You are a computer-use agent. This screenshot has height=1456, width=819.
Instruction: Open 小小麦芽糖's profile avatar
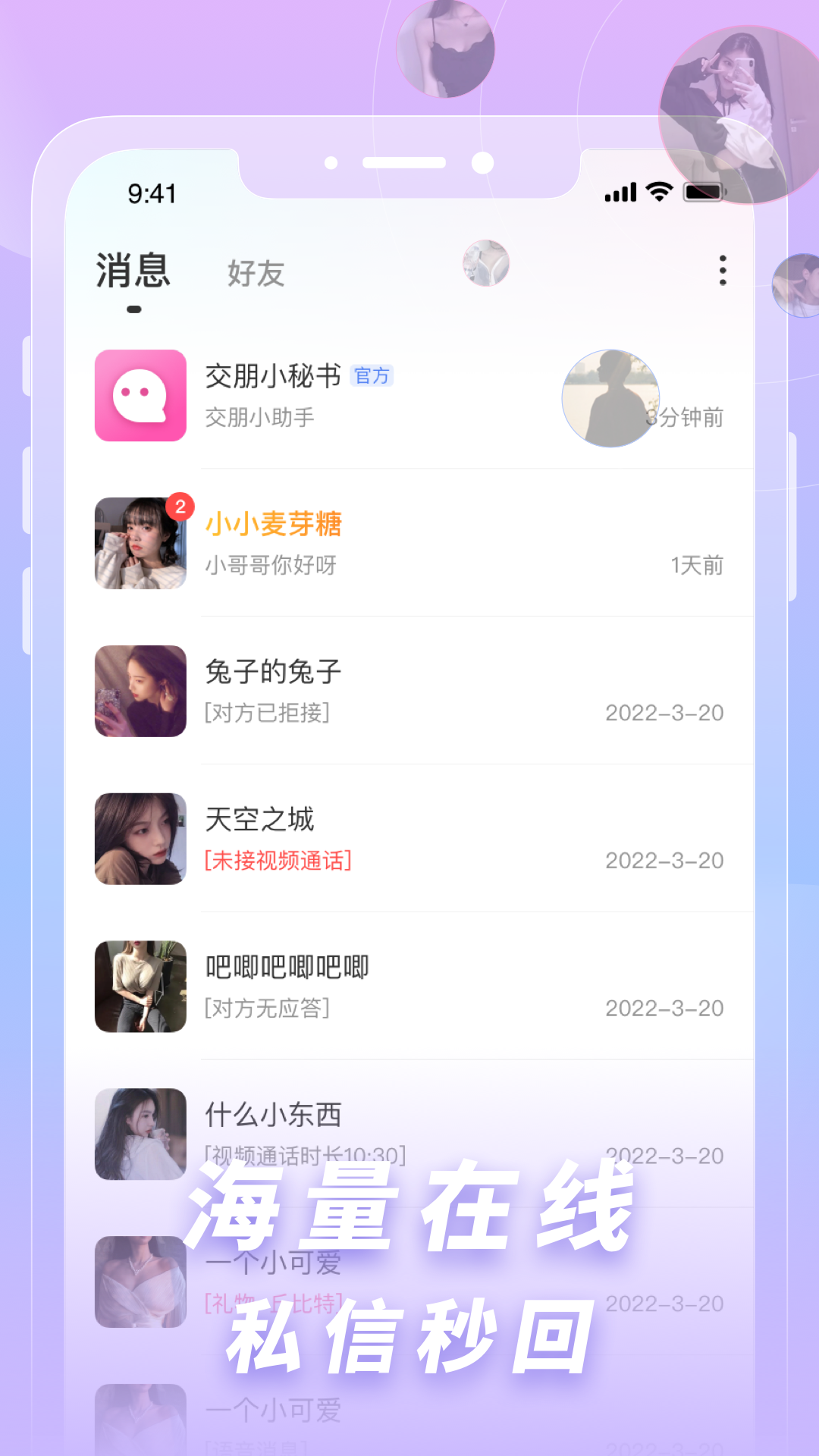140,542
